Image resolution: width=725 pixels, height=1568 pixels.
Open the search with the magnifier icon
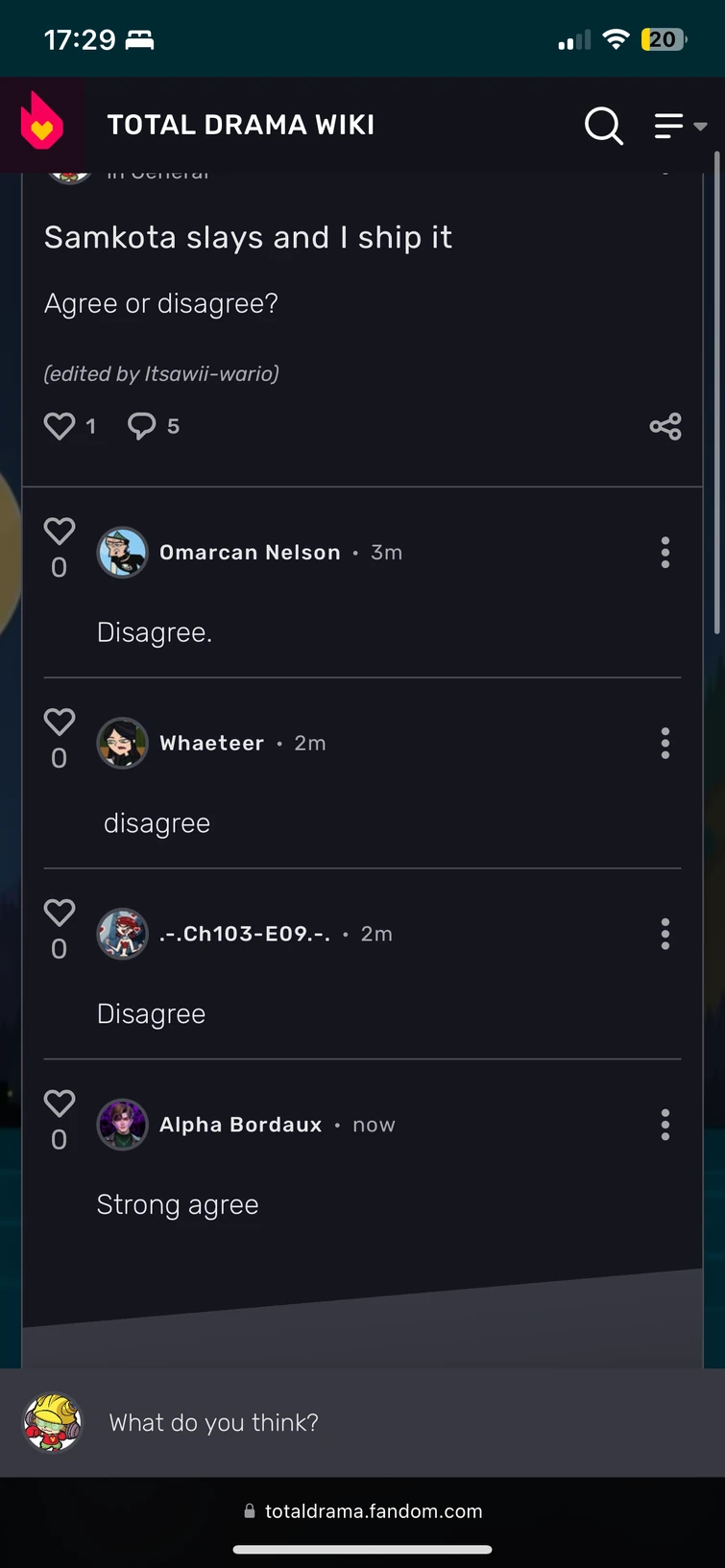[x=603, y=125]
